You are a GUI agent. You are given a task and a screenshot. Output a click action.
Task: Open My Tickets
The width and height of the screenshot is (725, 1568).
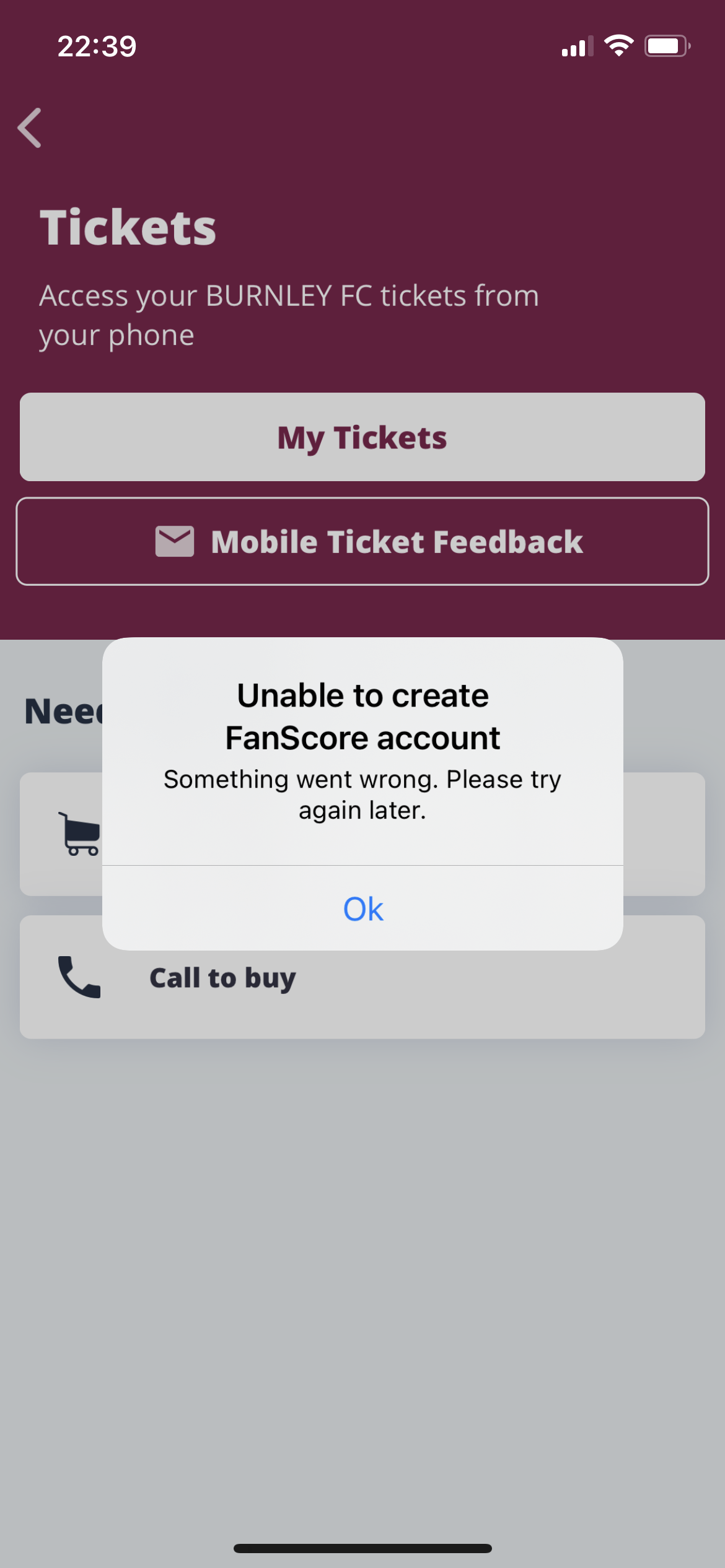[362, 437]
